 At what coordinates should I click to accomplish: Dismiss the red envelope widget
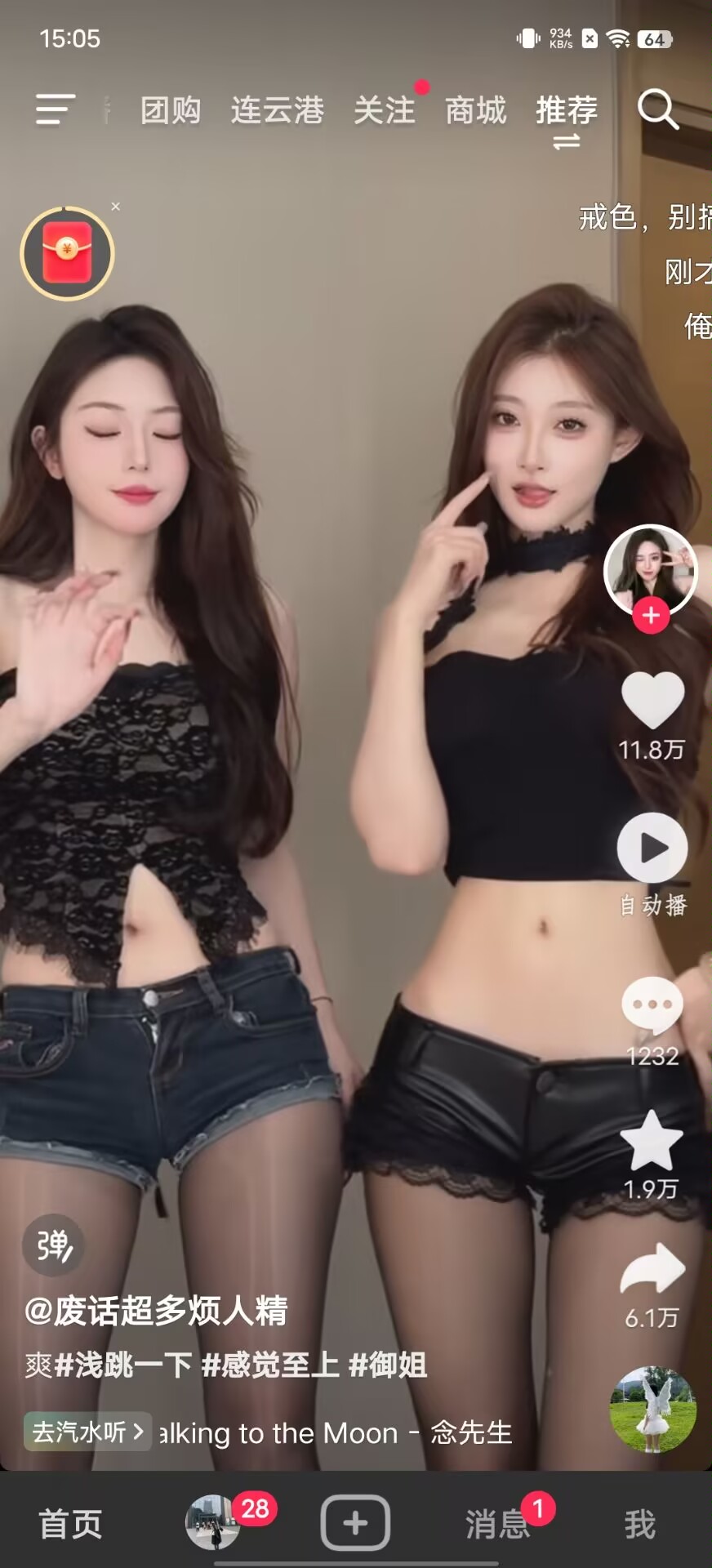point(116,207)
